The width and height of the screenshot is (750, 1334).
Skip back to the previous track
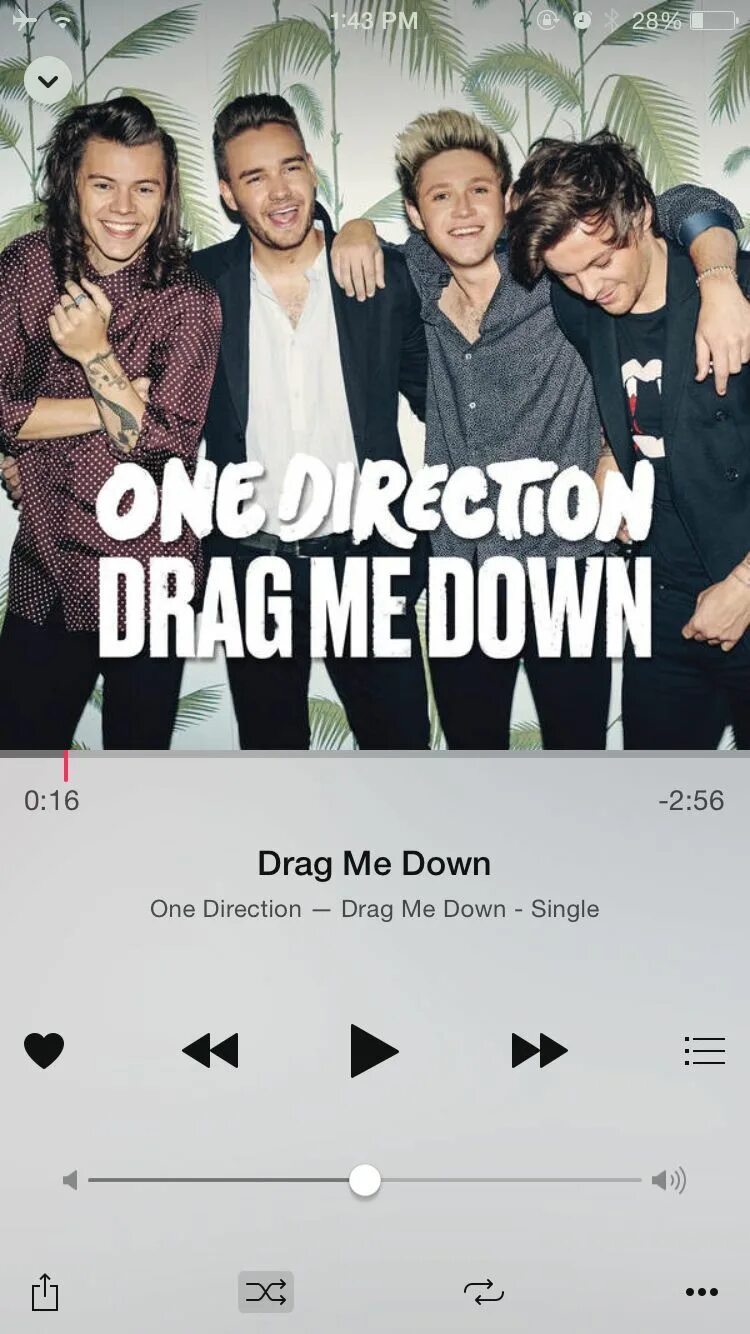pyautogui.click(x=210, y=1051)
